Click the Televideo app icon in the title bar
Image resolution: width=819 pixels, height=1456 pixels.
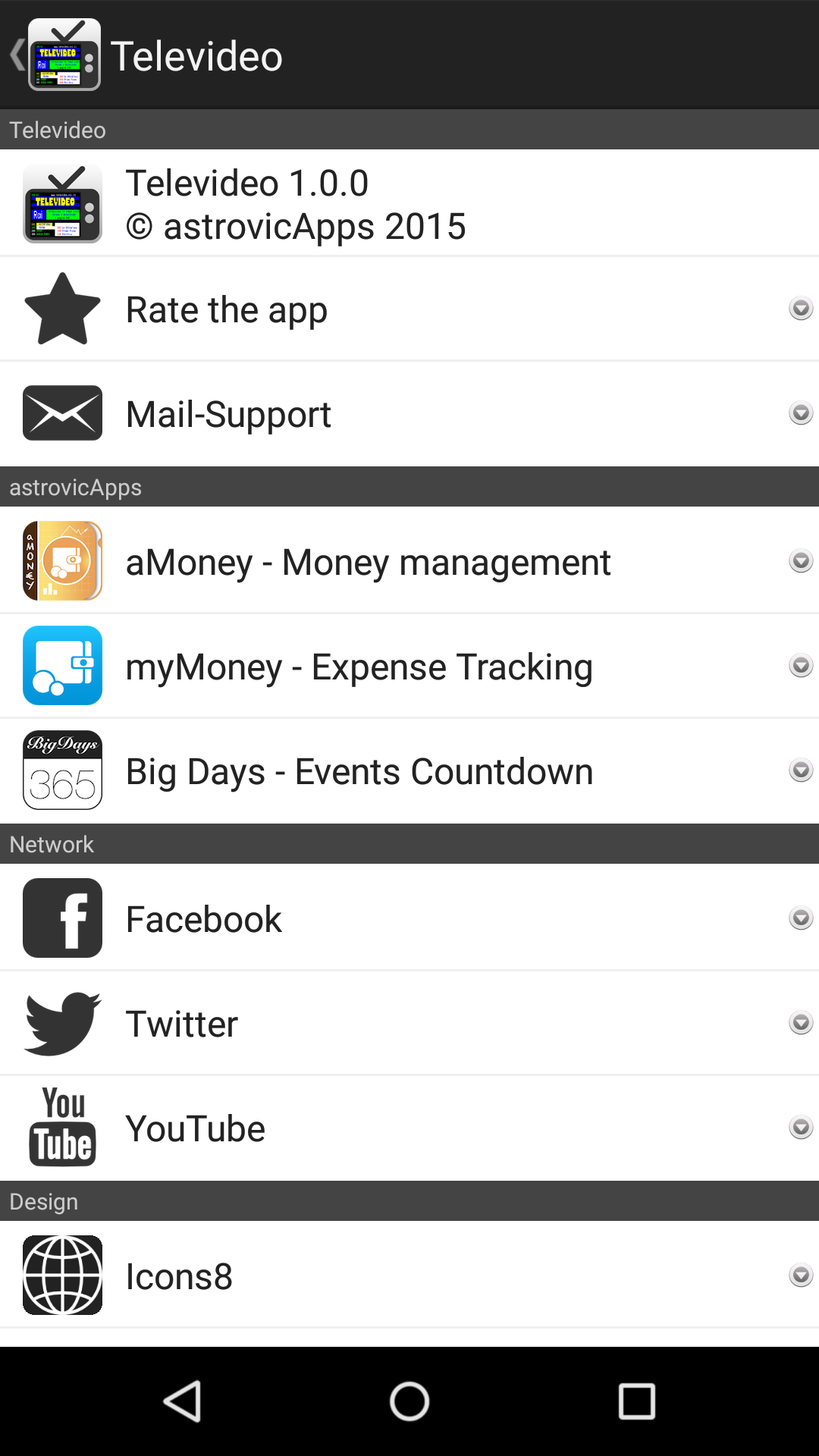click(63, 55)
